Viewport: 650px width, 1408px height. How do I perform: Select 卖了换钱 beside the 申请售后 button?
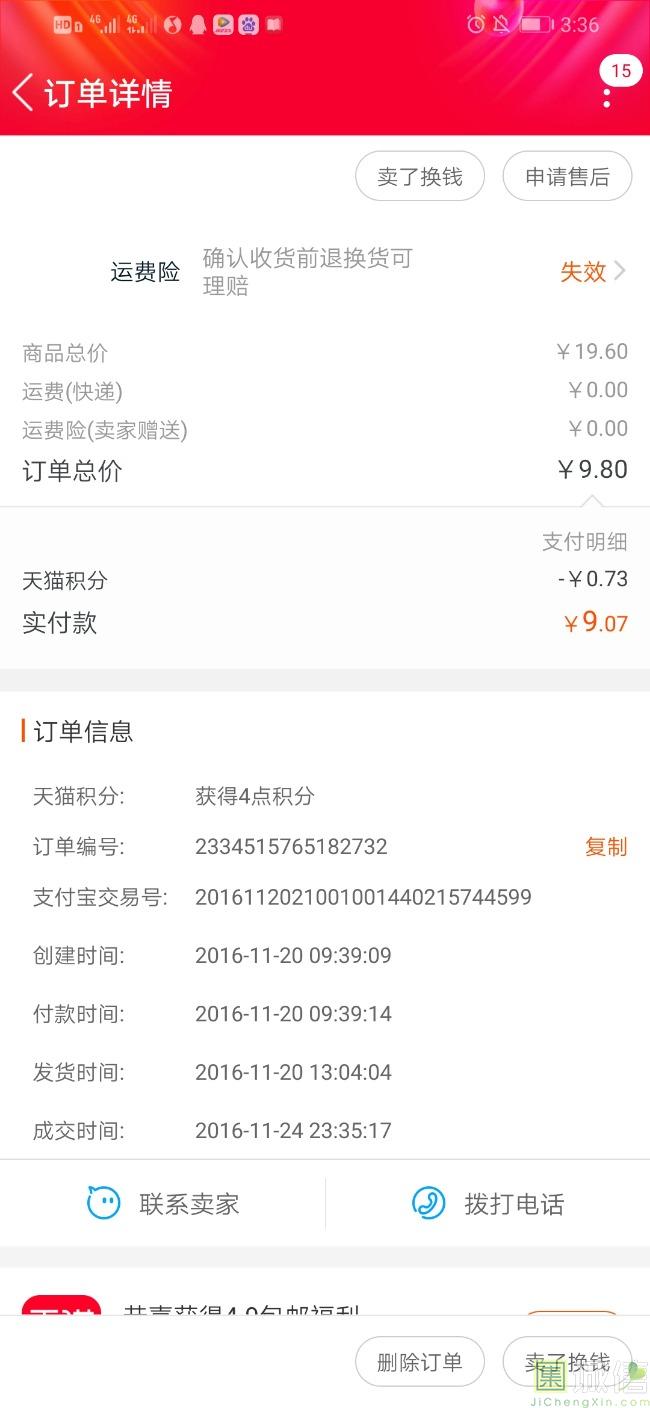point(420,177)
